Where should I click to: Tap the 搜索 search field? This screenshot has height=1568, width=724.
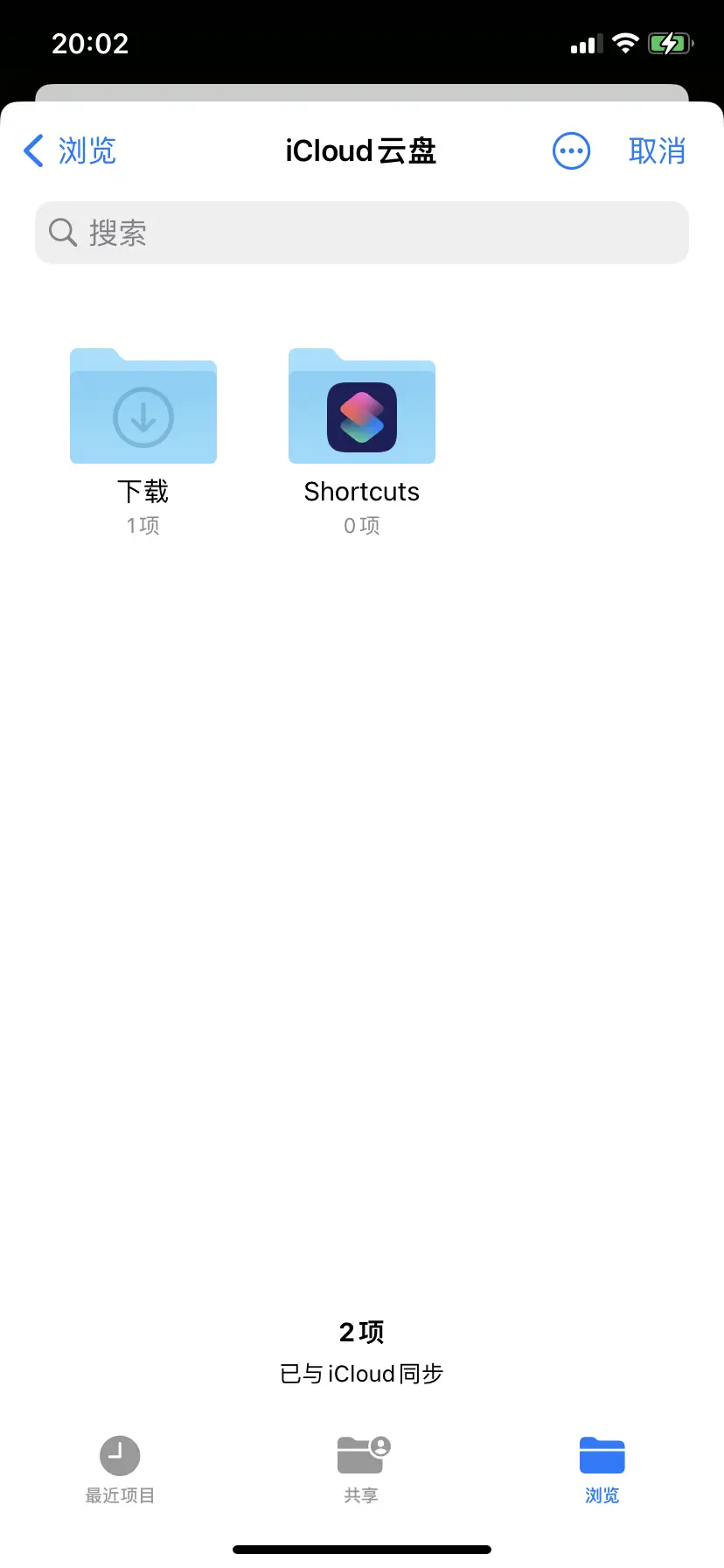pos(362,233)
